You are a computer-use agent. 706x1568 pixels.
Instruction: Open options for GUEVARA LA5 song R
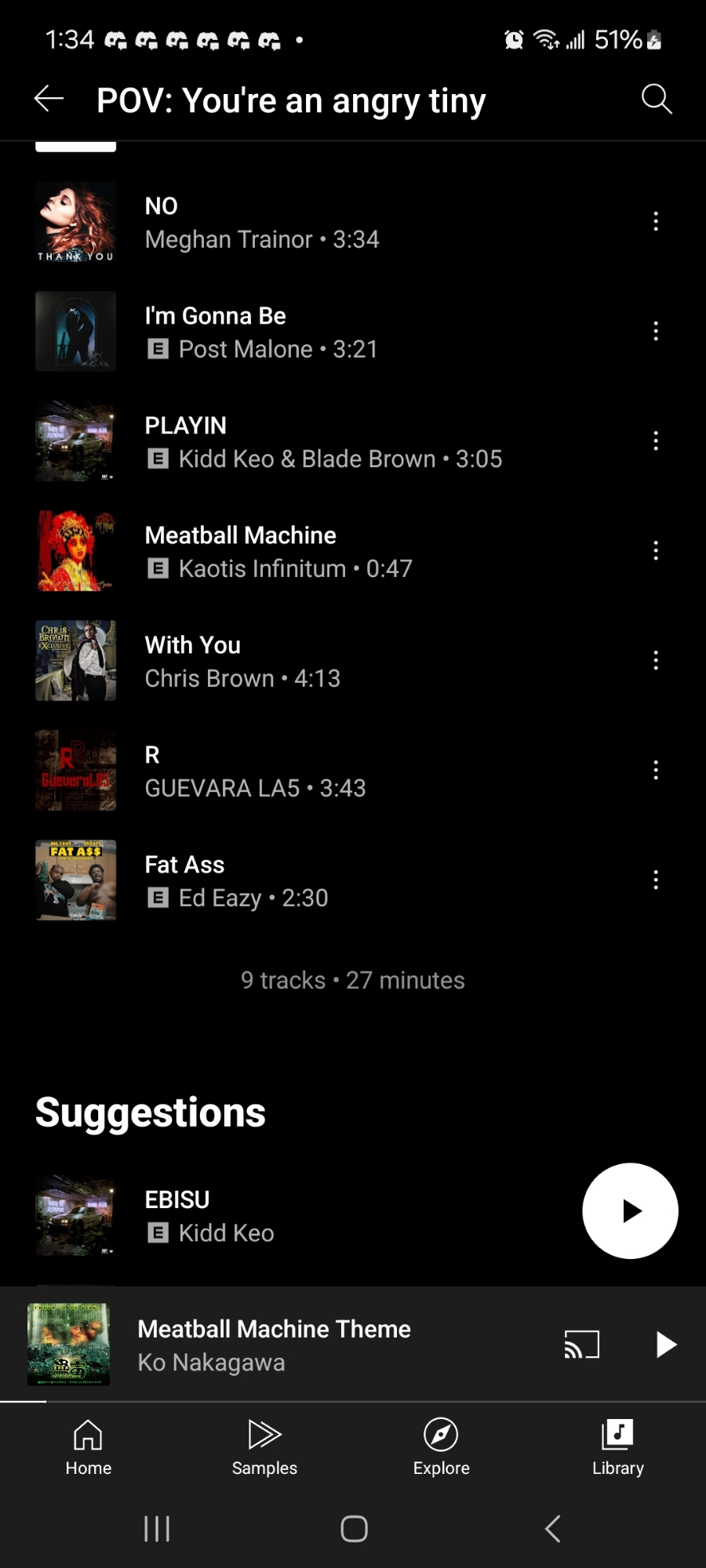tap(656, 770)
